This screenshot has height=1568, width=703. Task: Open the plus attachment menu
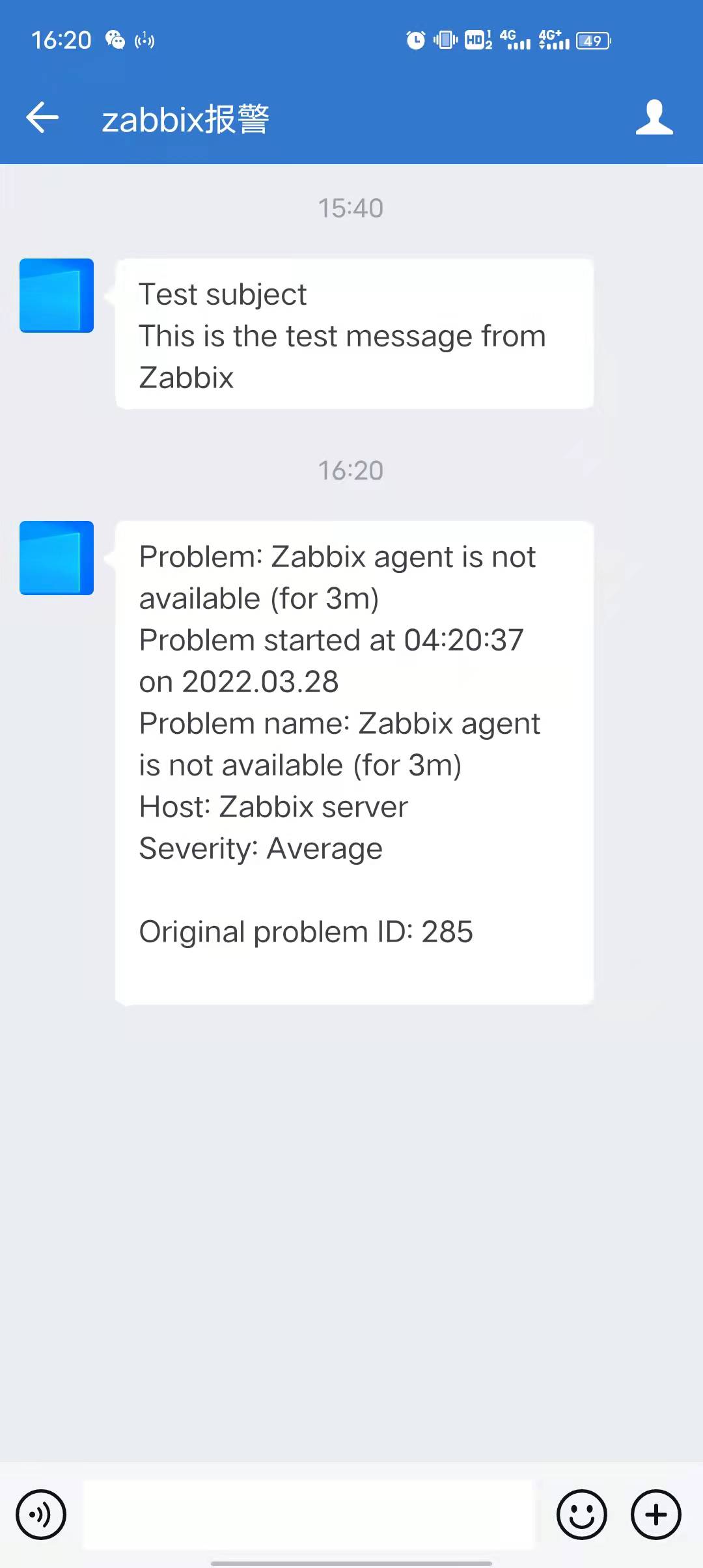click(x=655, y=1515)
